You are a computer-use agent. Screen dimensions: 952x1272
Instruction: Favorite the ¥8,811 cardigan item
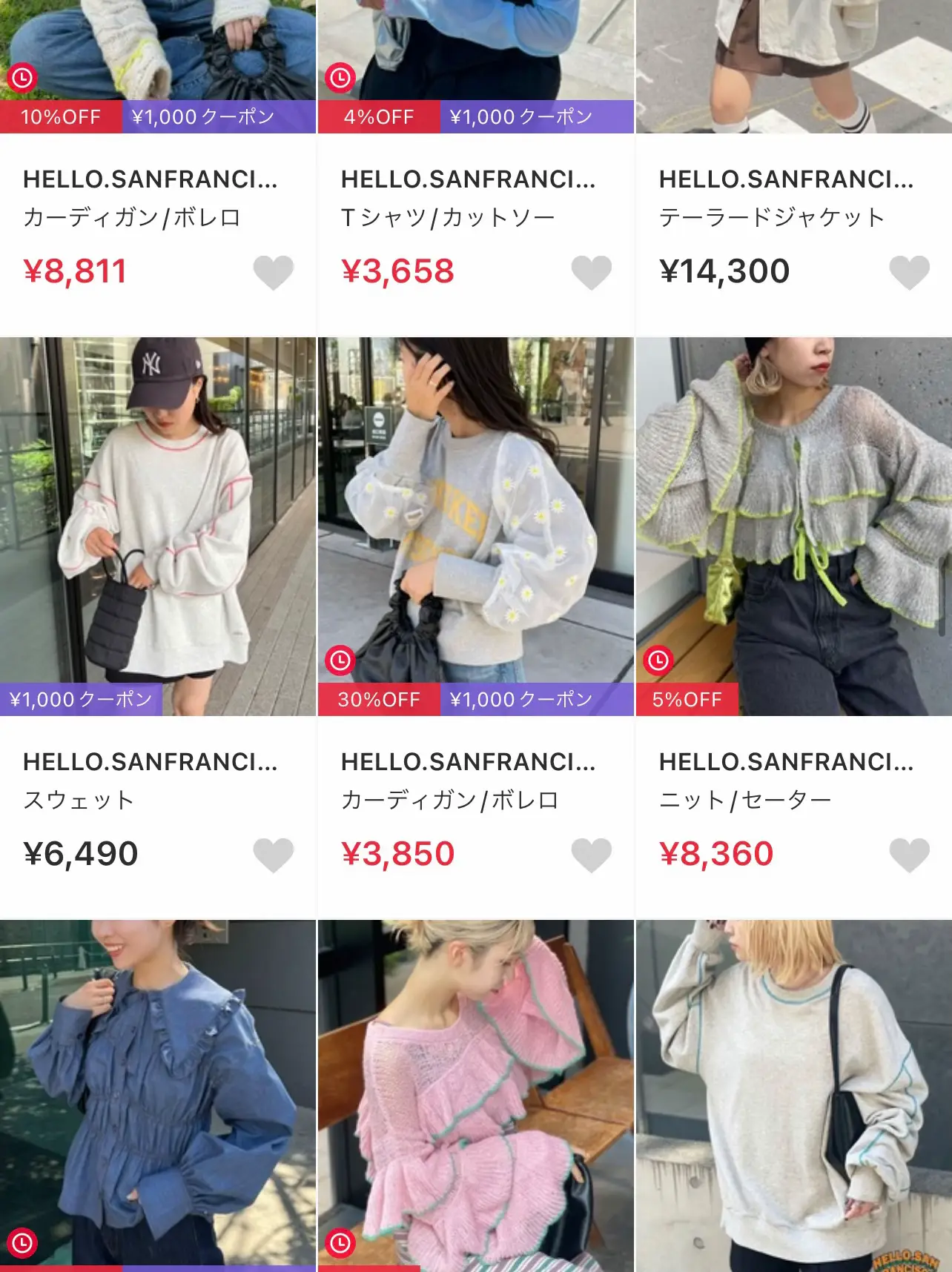pyautogui.click(x=274, y=272)
